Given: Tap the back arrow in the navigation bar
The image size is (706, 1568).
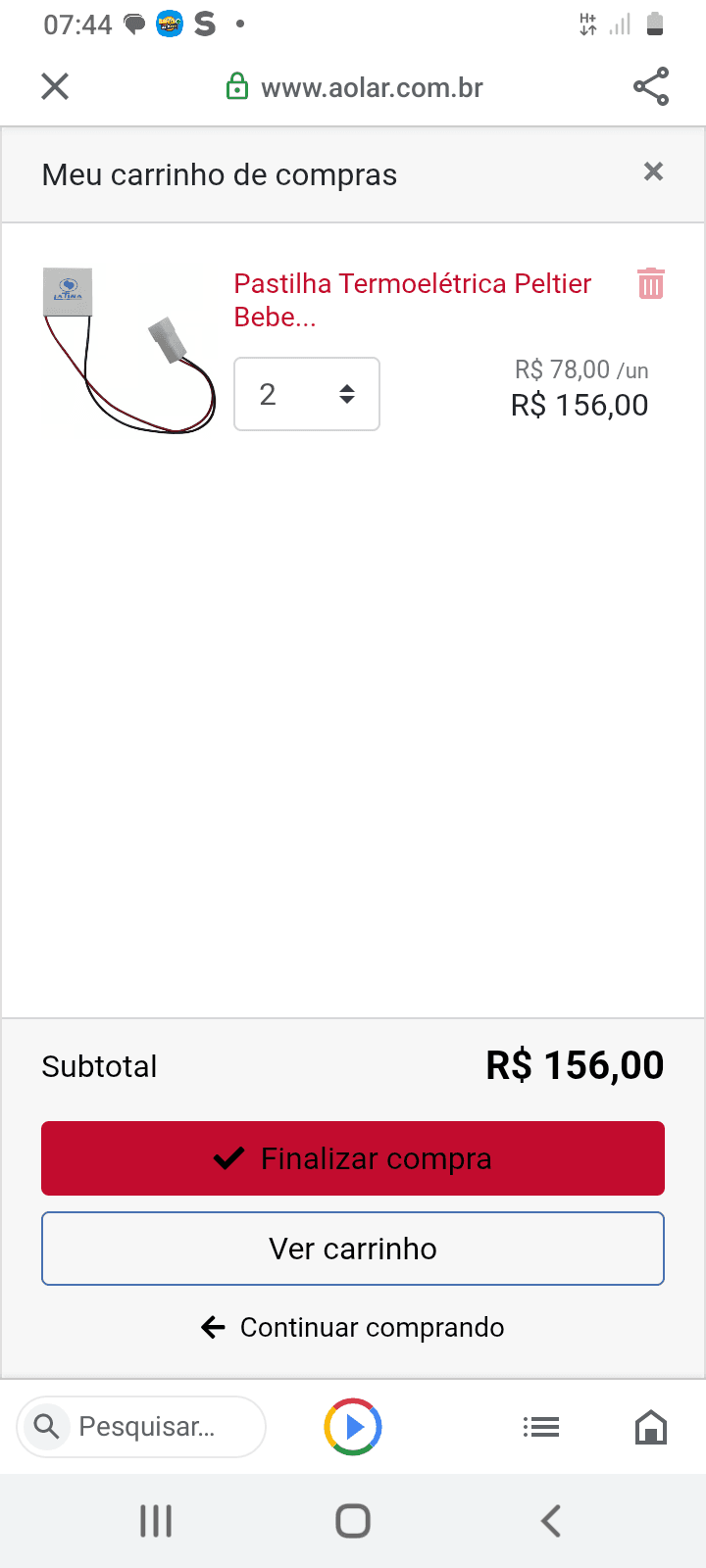Looking at the screenshot, I should [x=549, y=1521].
